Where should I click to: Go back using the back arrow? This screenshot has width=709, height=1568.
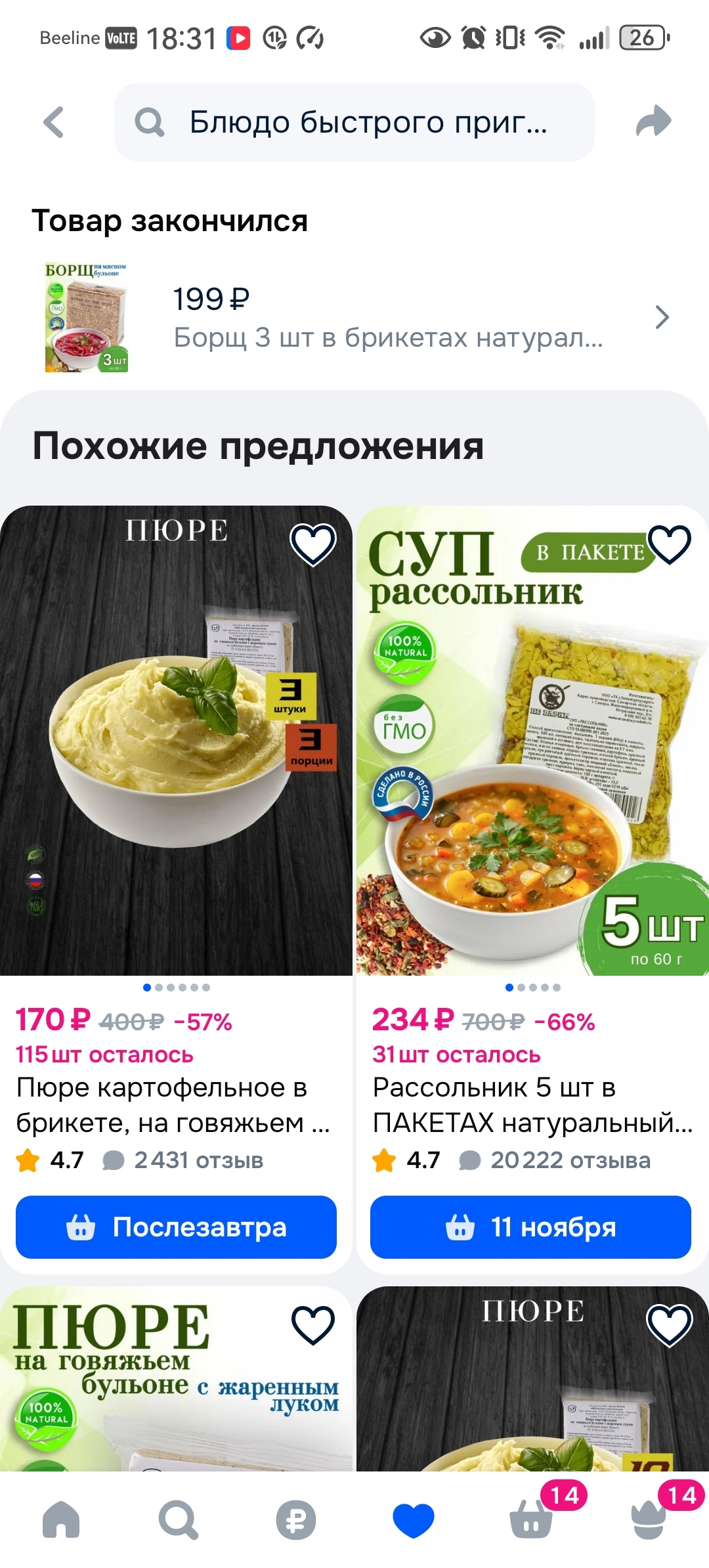54,122
